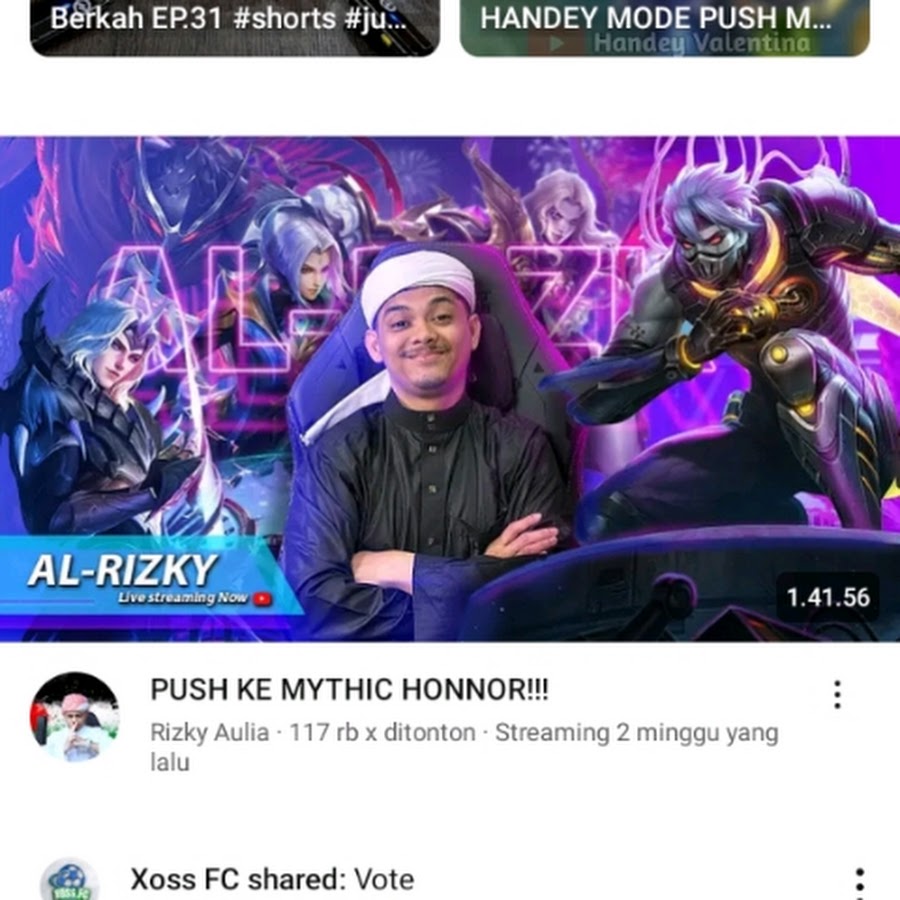The height and width of the screenshot is (900, 900).
Task: Open the PUSH KE MYTHIC HONNOR video title
Action: [349, 690]
